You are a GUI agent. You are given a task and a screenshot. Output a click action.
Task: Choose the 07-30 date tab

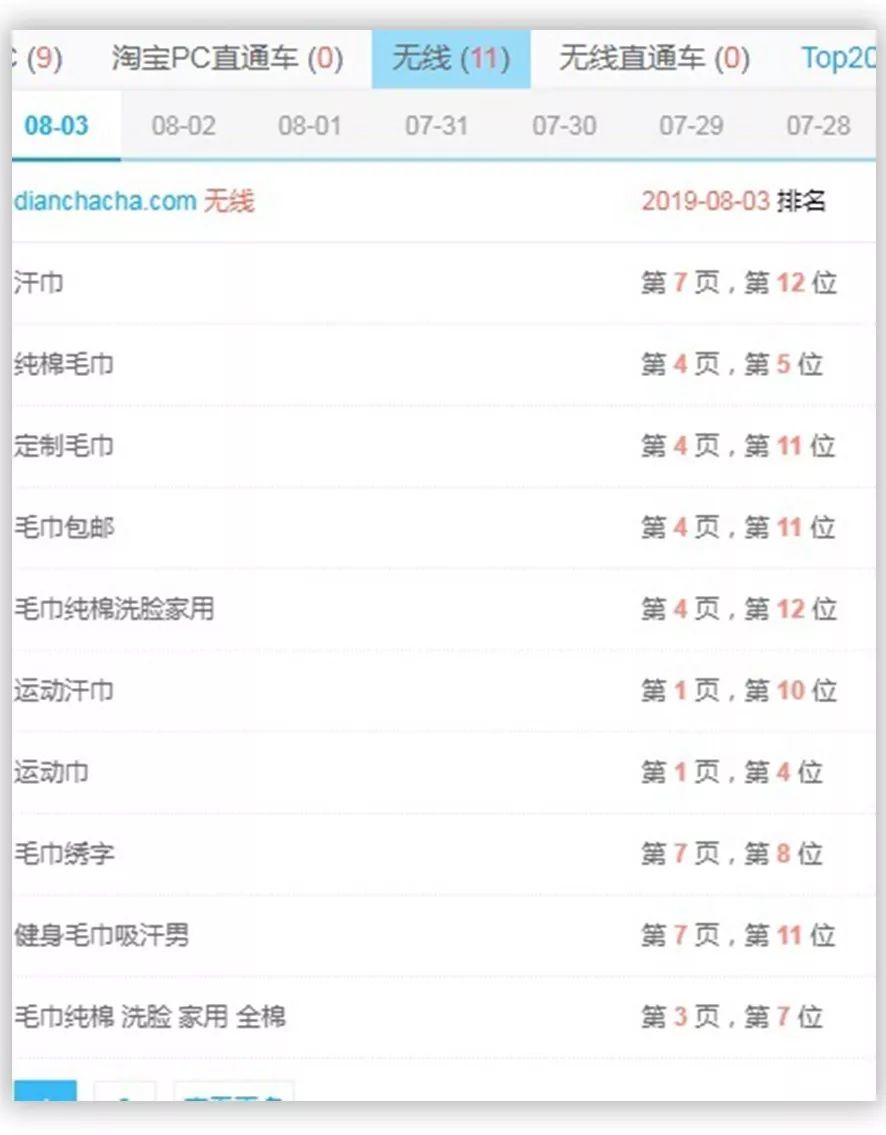click(x=564, y=126)
